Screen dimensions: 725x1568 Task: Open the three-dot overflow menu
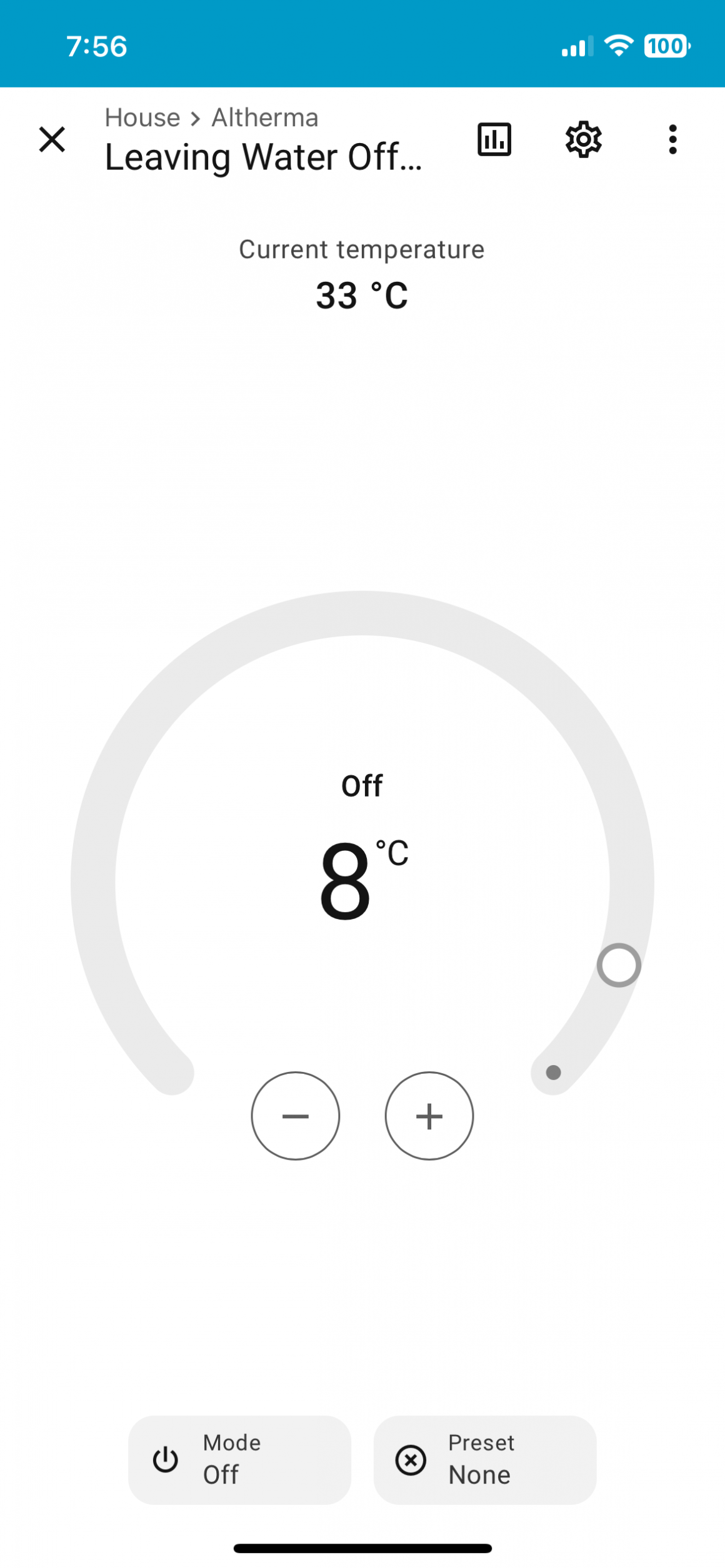672,139
